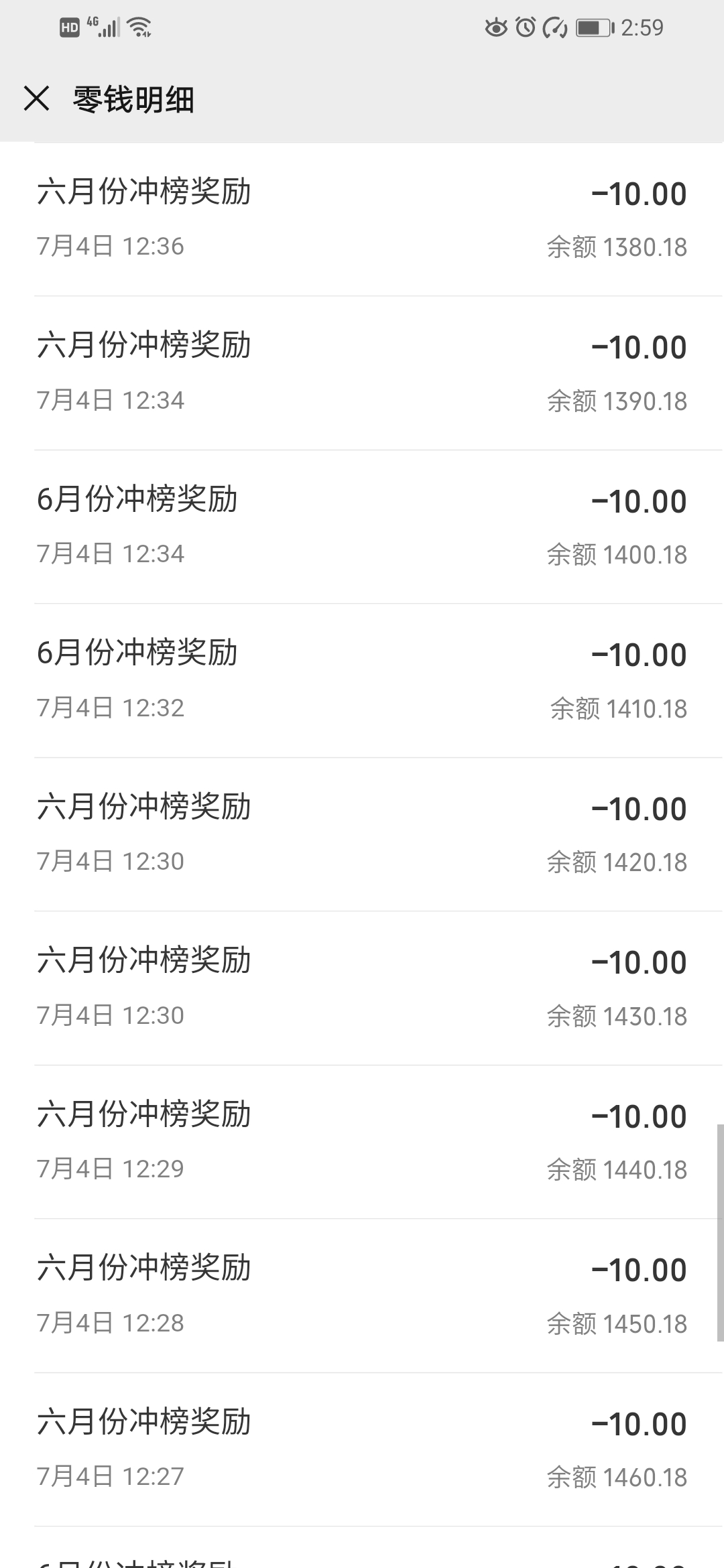This screenshot has height=1568, width=724.
Task: Open the transaction with balance 1430.18
Action: click(x=362, y=988)
